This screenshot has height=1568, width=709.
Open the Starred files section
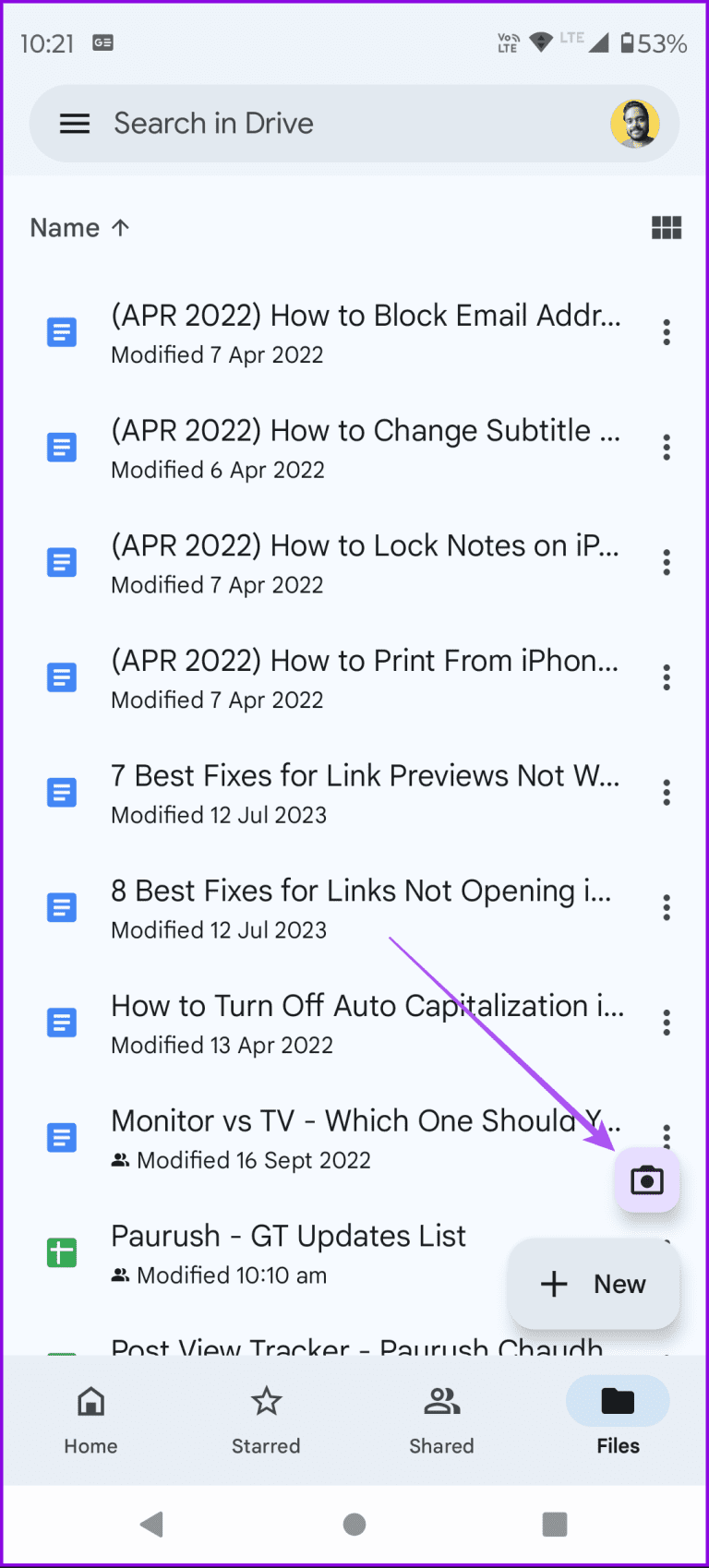266,1421
